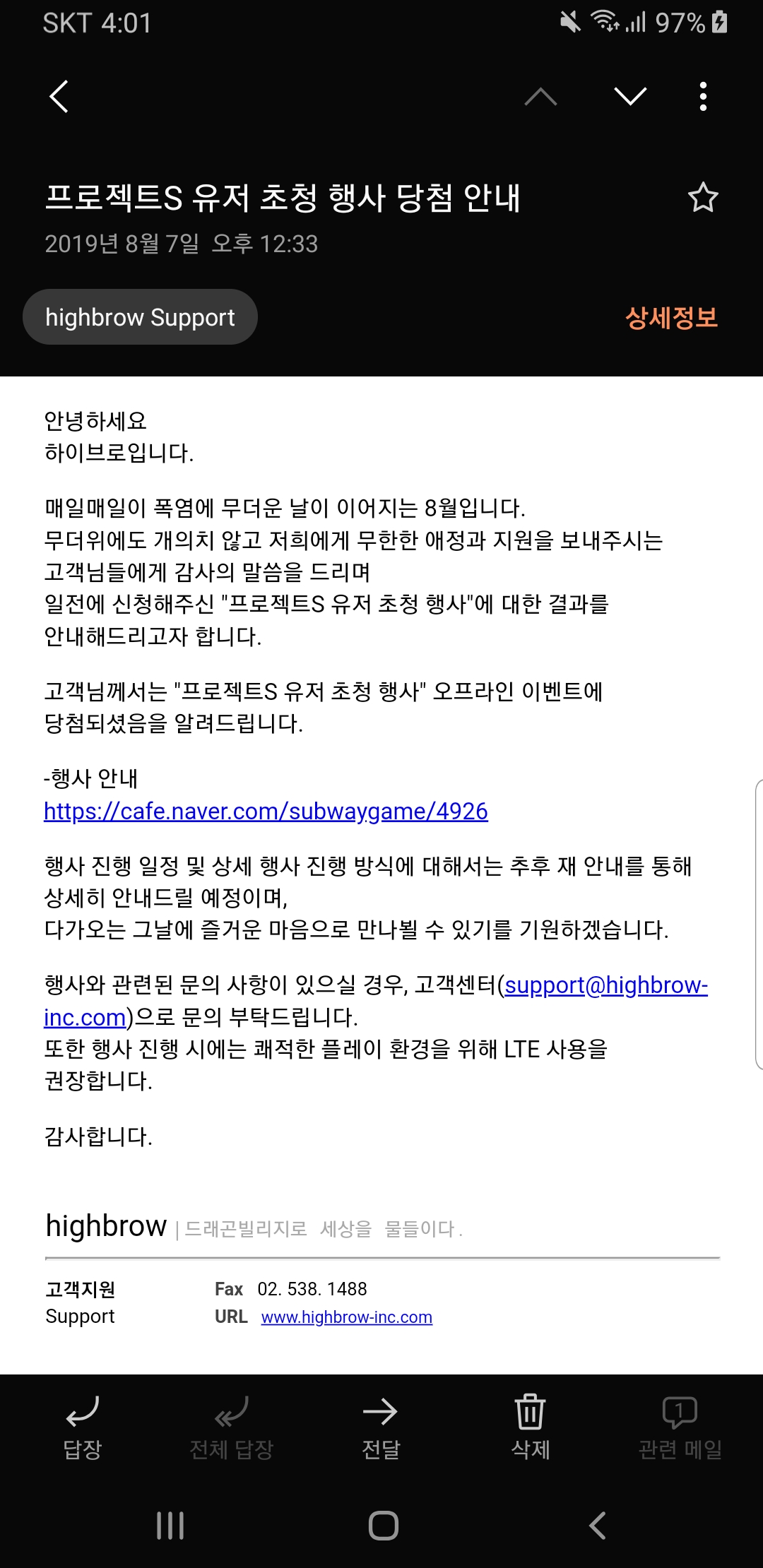The image size is (763, 1568).
Task: Open the recent apps view
Action: [170, 1526]
